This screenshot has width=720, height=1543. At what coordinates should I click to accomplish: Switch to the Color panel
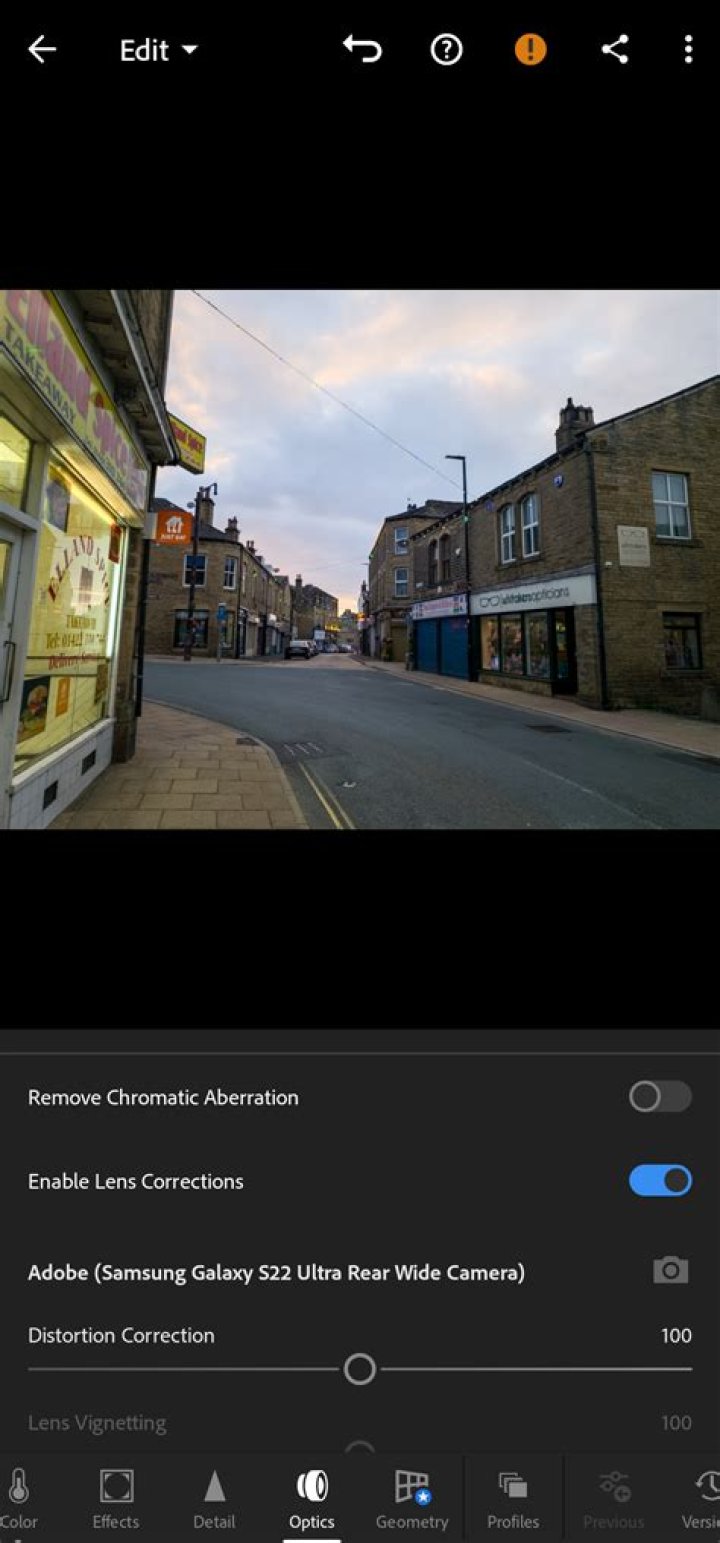(x=18, y=1498)
